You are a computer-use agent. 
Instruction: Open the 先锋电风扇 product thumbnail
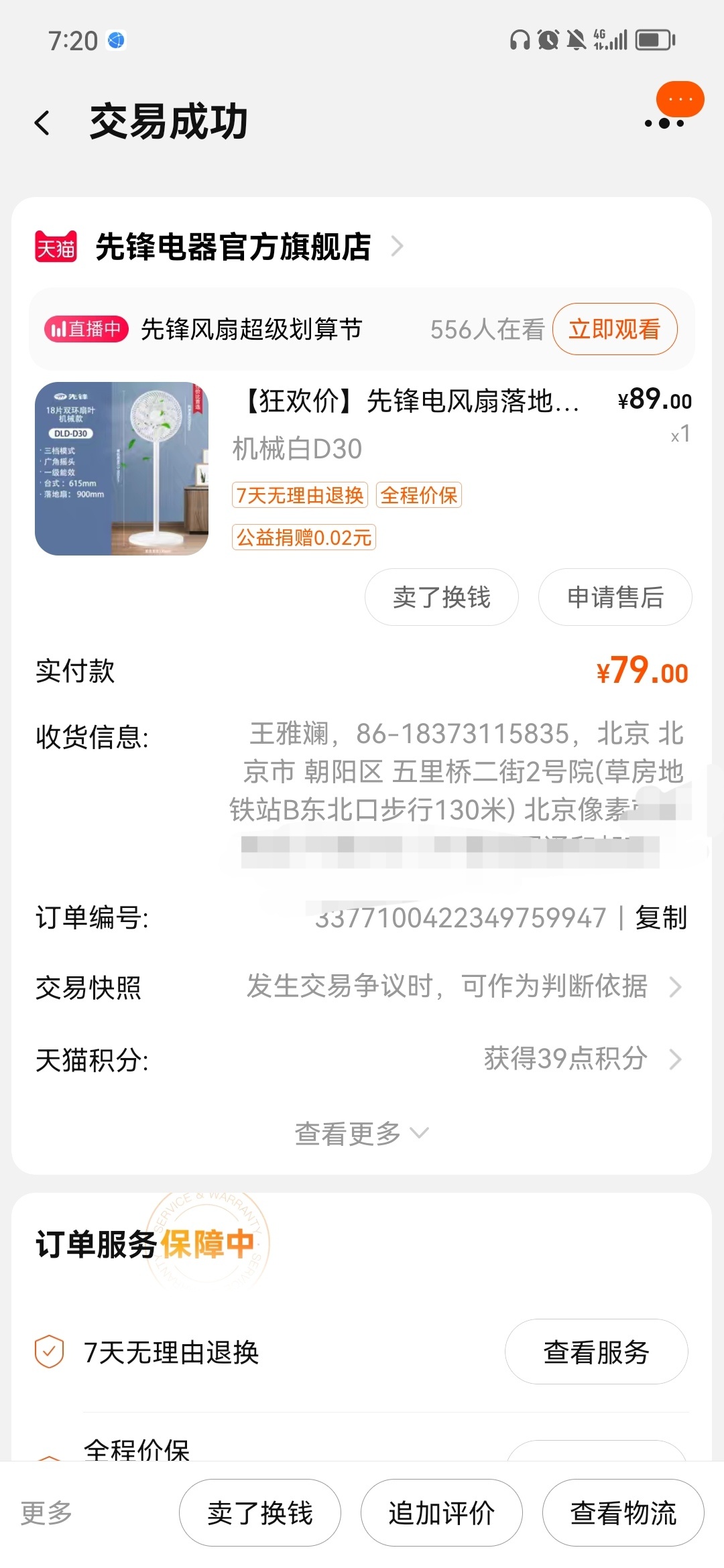click(x=121, y=468)
